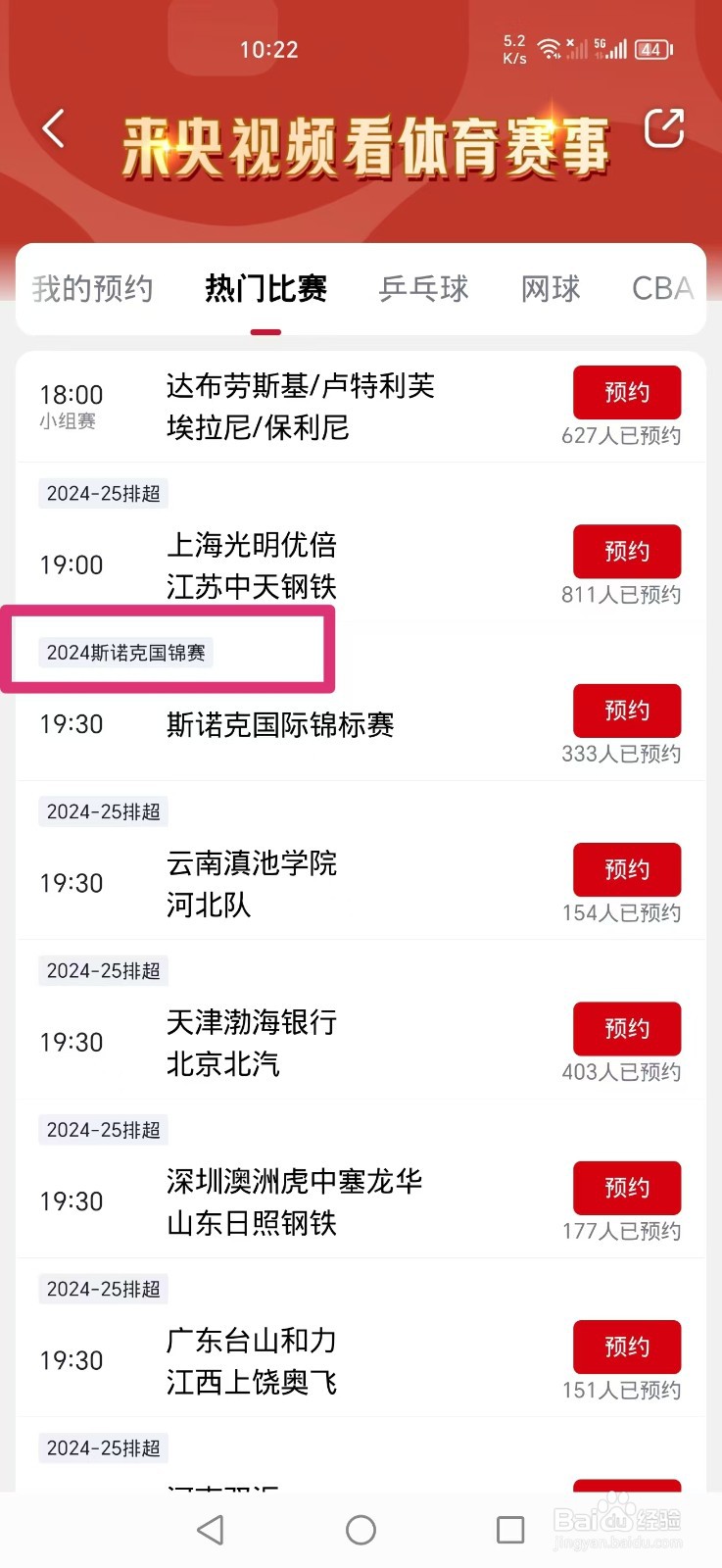This screenshot has width=722, height=1568.
Task: Tap the highlighted 2024斯诺克国锦赛 label
Action: [x=128, y=653]
